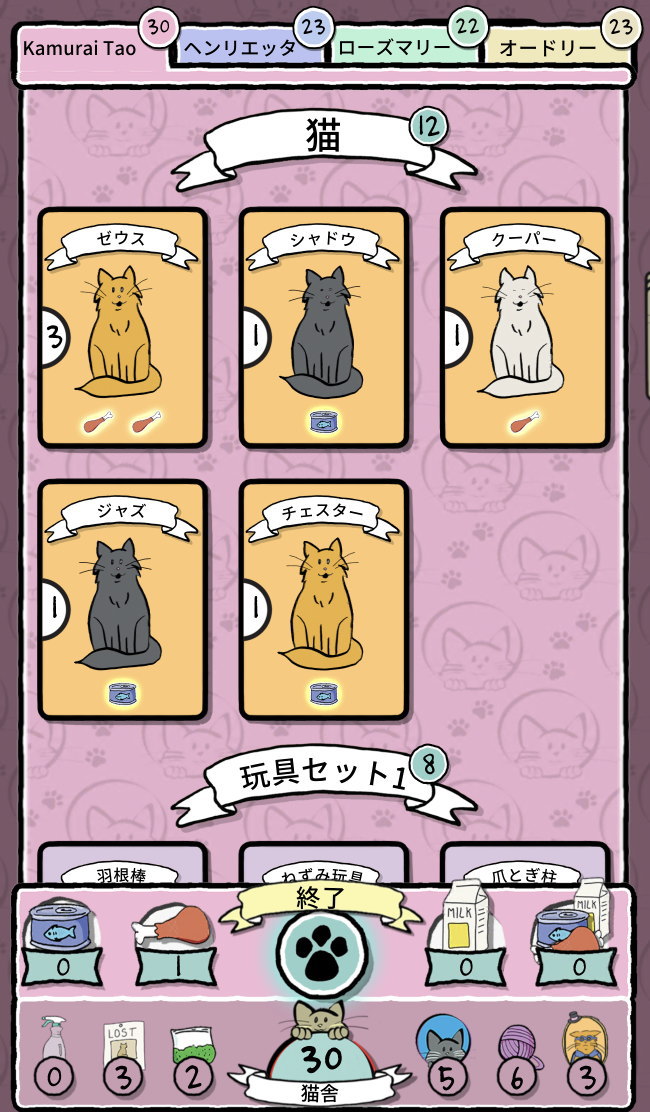
Task: Open the ゼウス cat card
Action: click(x=123, y=328)
